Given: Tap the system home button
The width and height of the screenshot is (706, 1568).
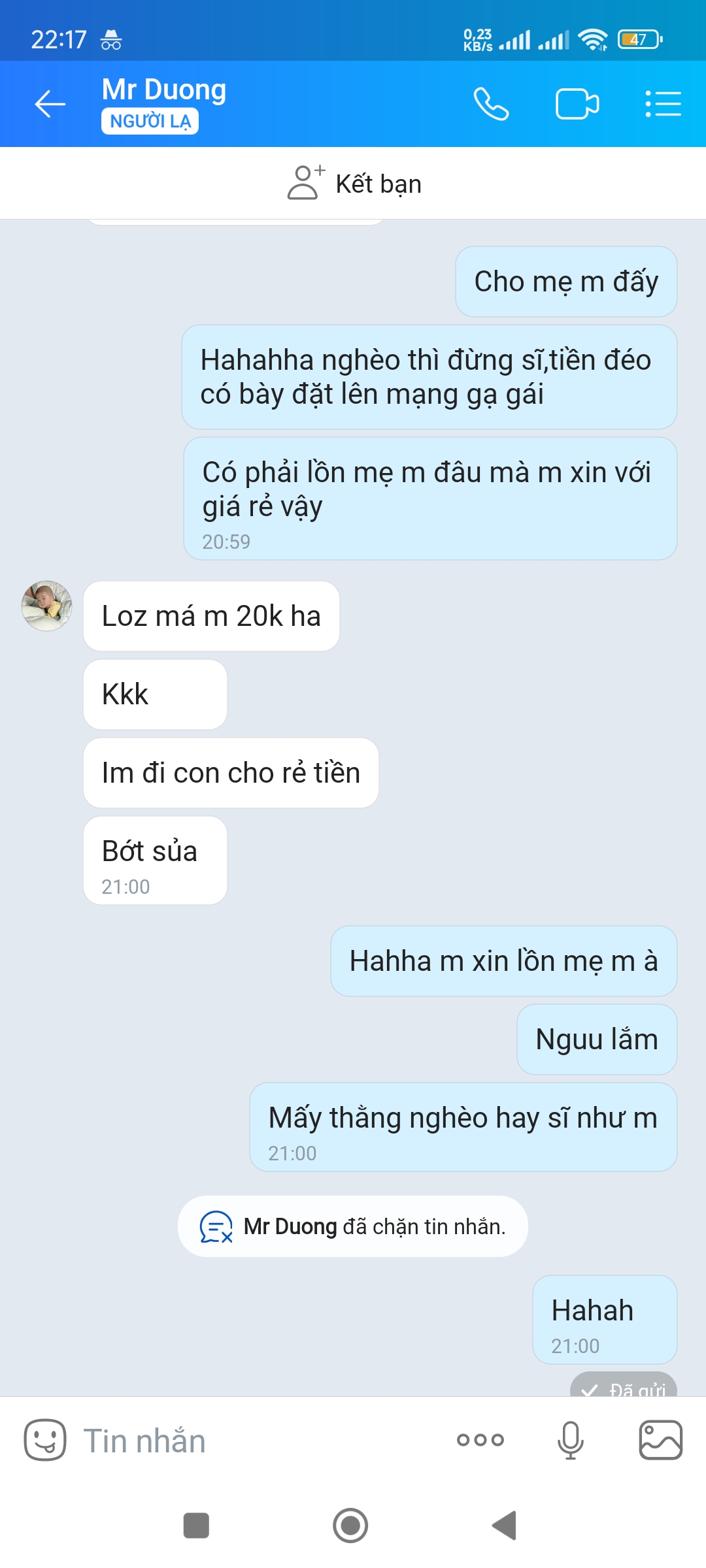Looking at the screenshot, I should (350, 1526).
